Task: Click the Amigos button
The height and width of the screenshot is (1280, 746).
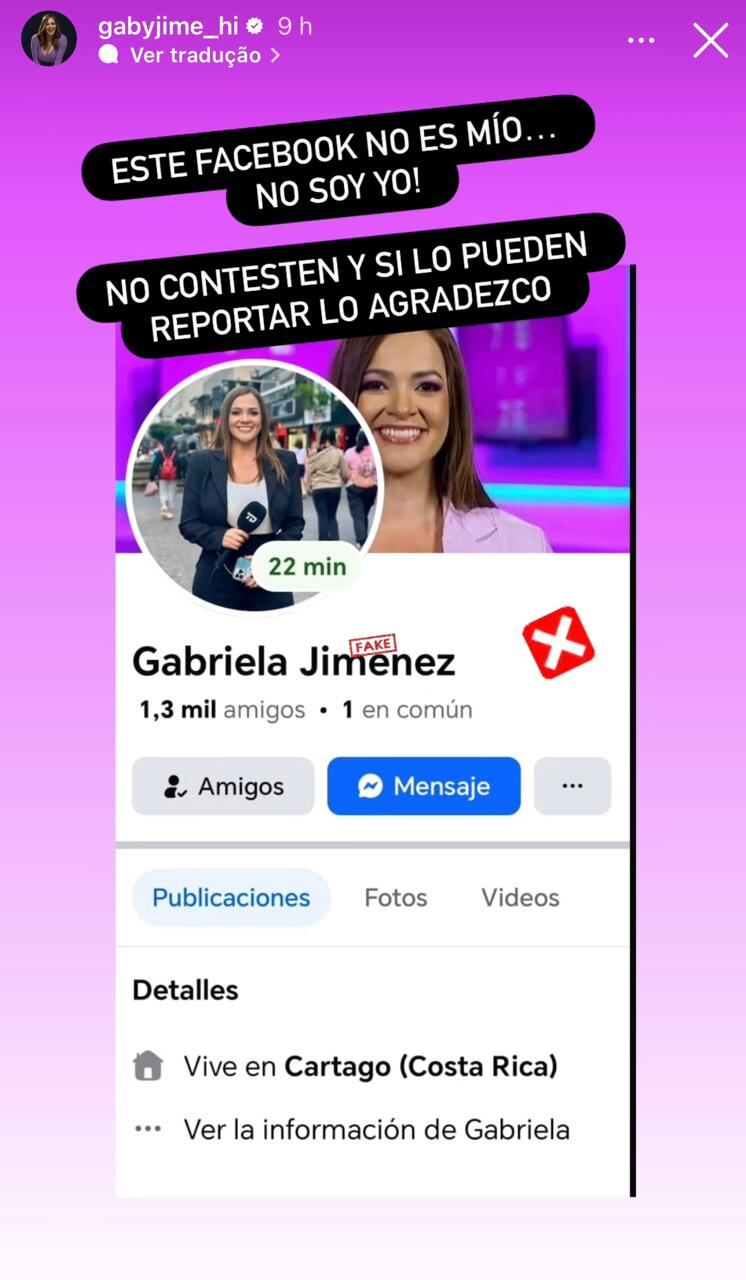Action: click(x=222, y=786)
